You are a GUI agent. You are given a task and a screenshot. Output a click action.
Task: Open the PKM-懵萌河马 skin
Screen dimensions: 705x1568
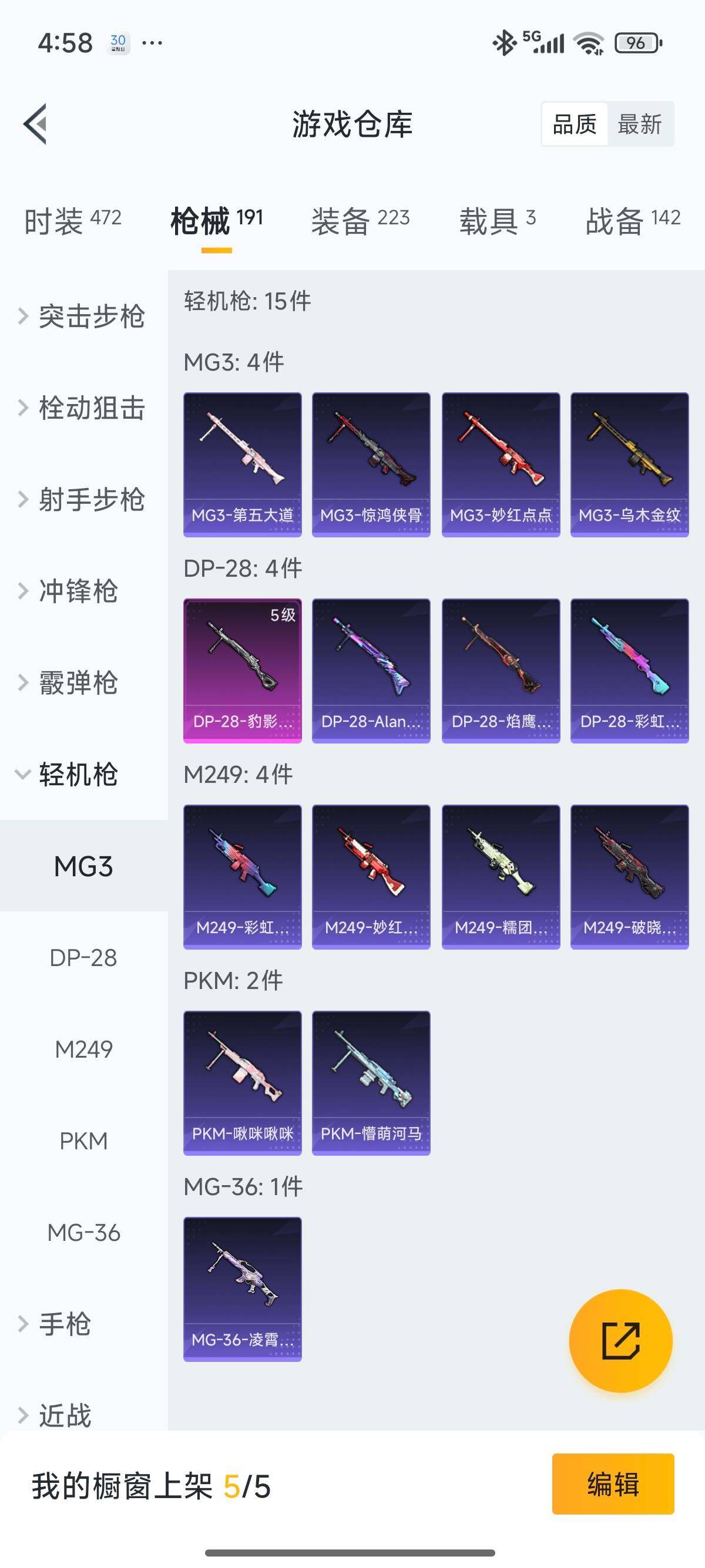tap(371, 1083)
